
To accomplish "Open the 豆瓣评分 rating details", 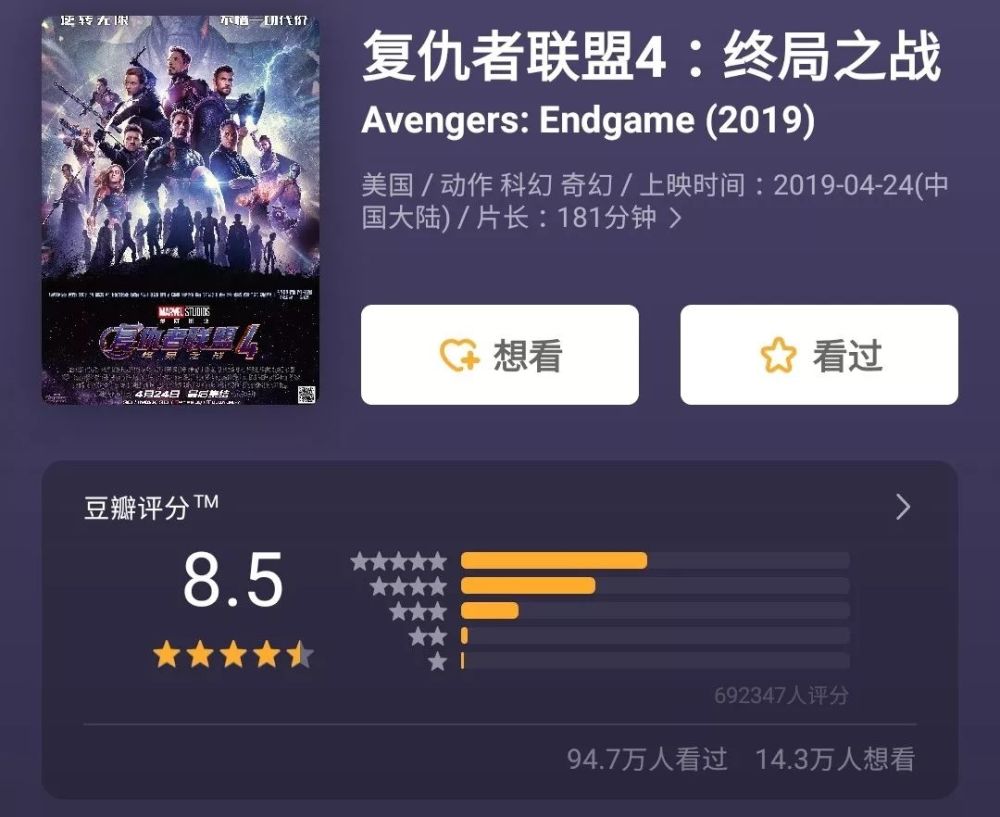I will (903, 507).
